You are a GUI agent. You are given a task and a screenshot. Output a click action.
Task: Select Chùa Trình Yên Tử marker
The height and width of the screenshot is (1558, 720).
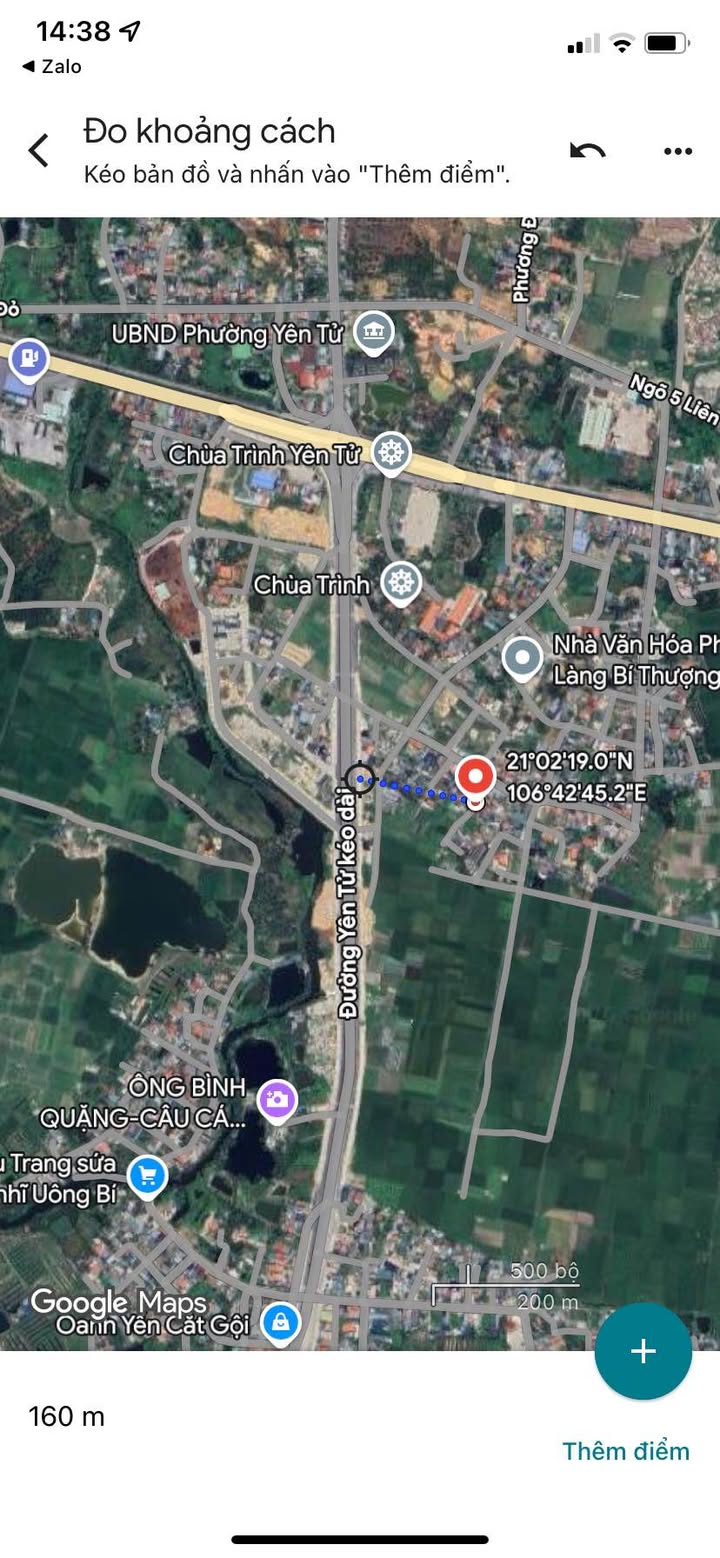390,452
